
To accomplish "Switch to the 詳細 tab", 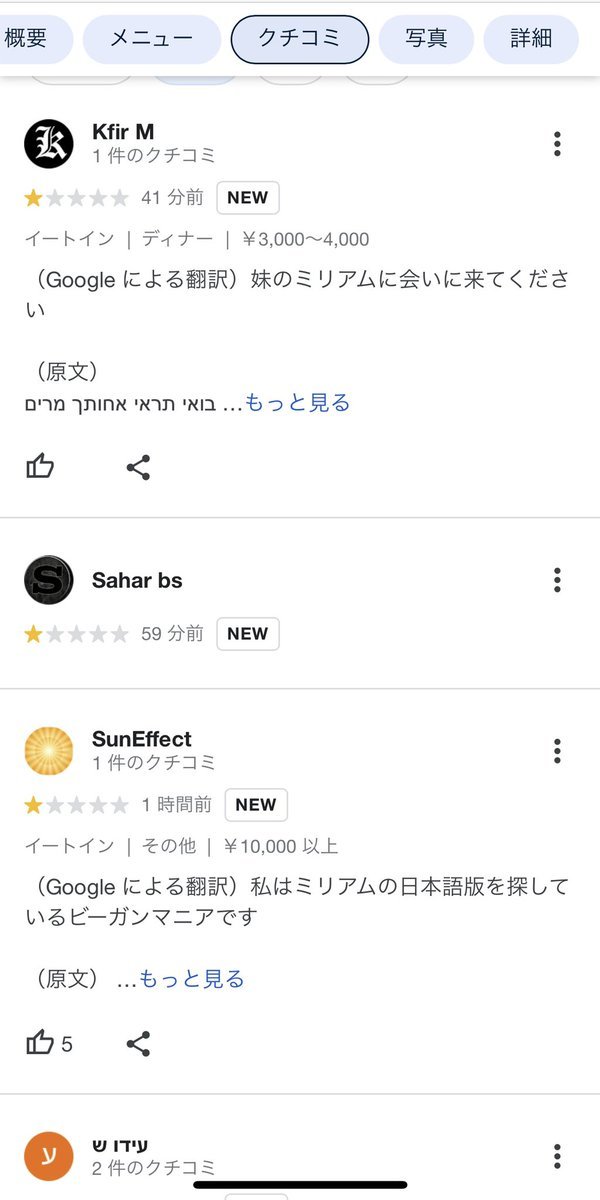I will coord(531,40).
